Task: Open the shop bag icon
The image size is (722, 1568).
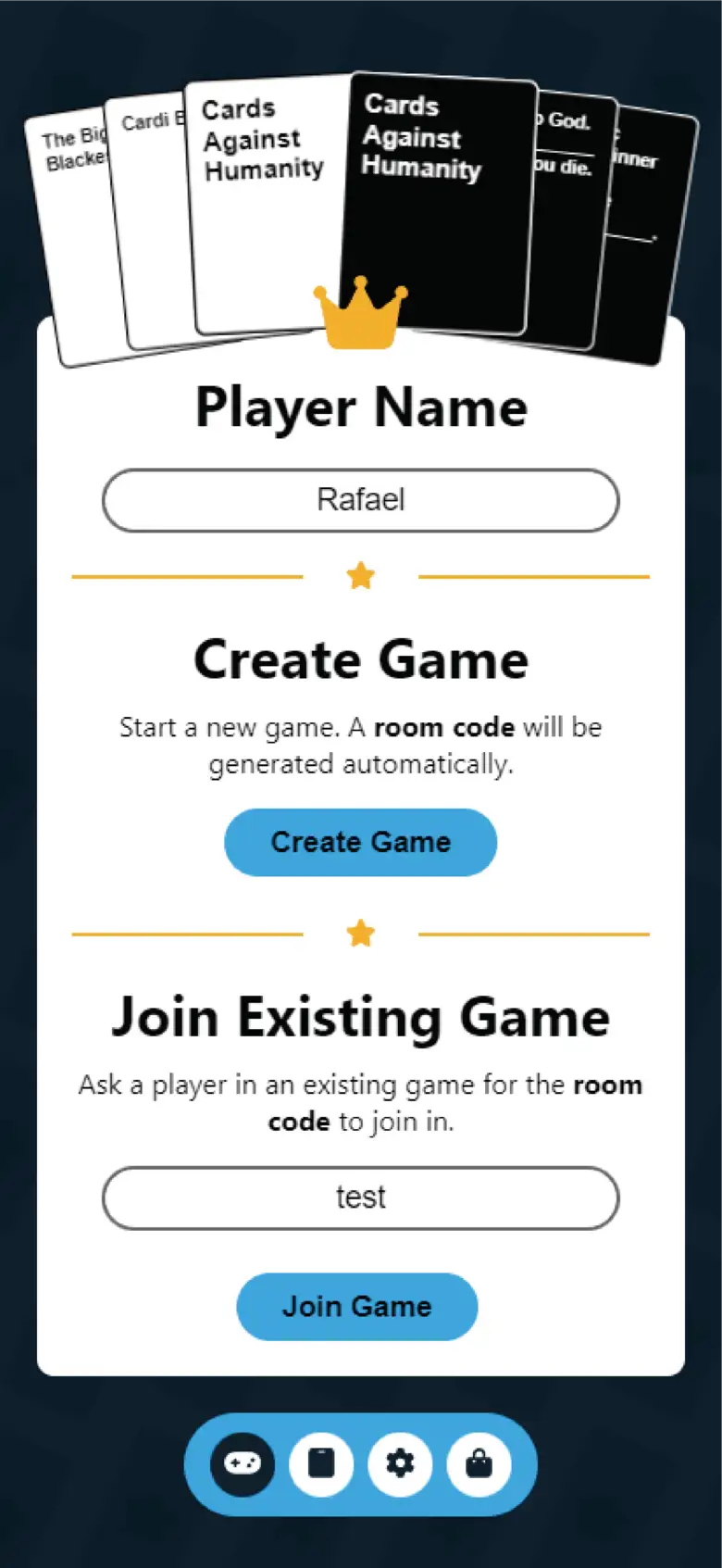Action: 480,1464
